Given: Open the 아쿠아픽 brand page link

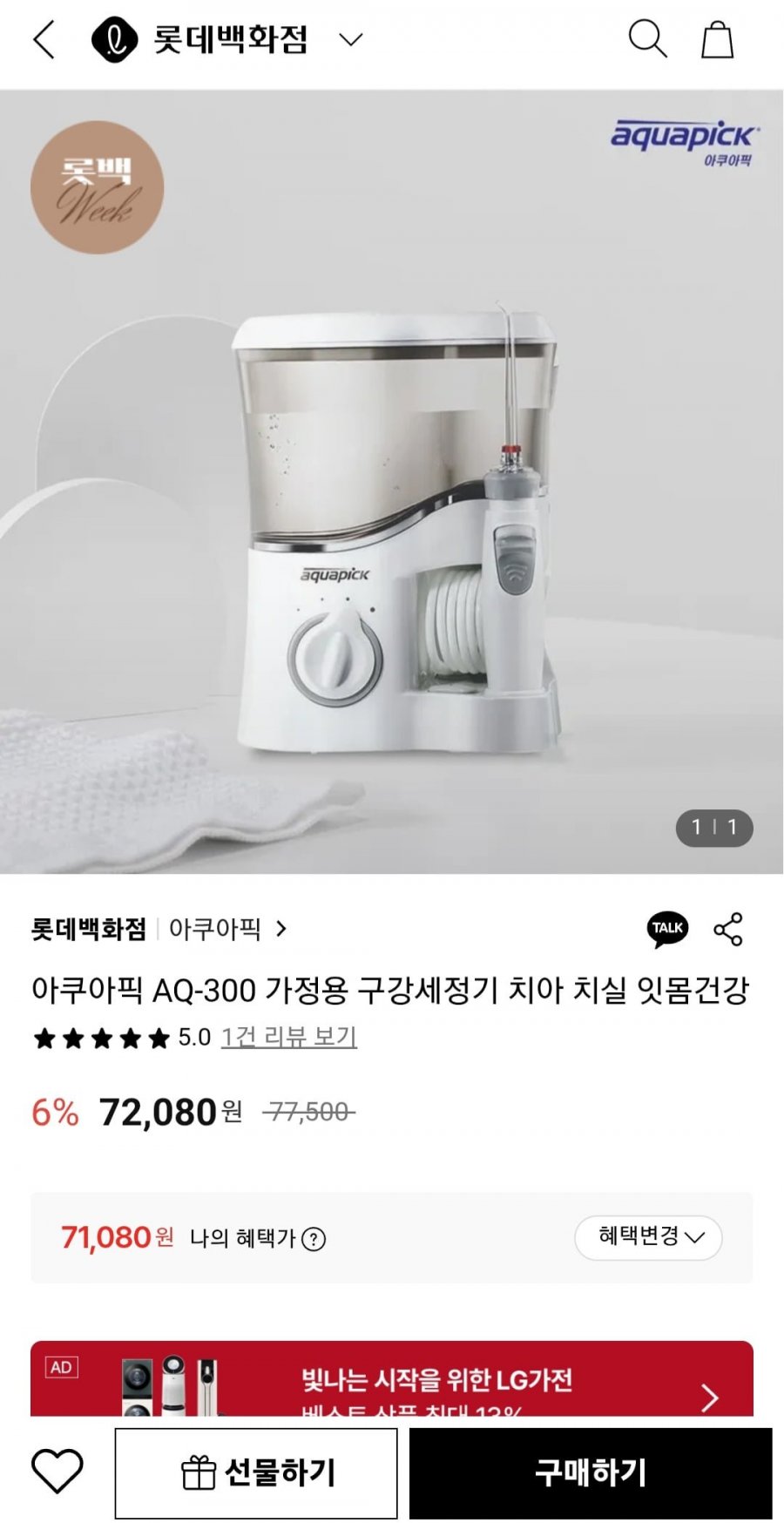Looking at the screenshot, I should click(226, 929).
